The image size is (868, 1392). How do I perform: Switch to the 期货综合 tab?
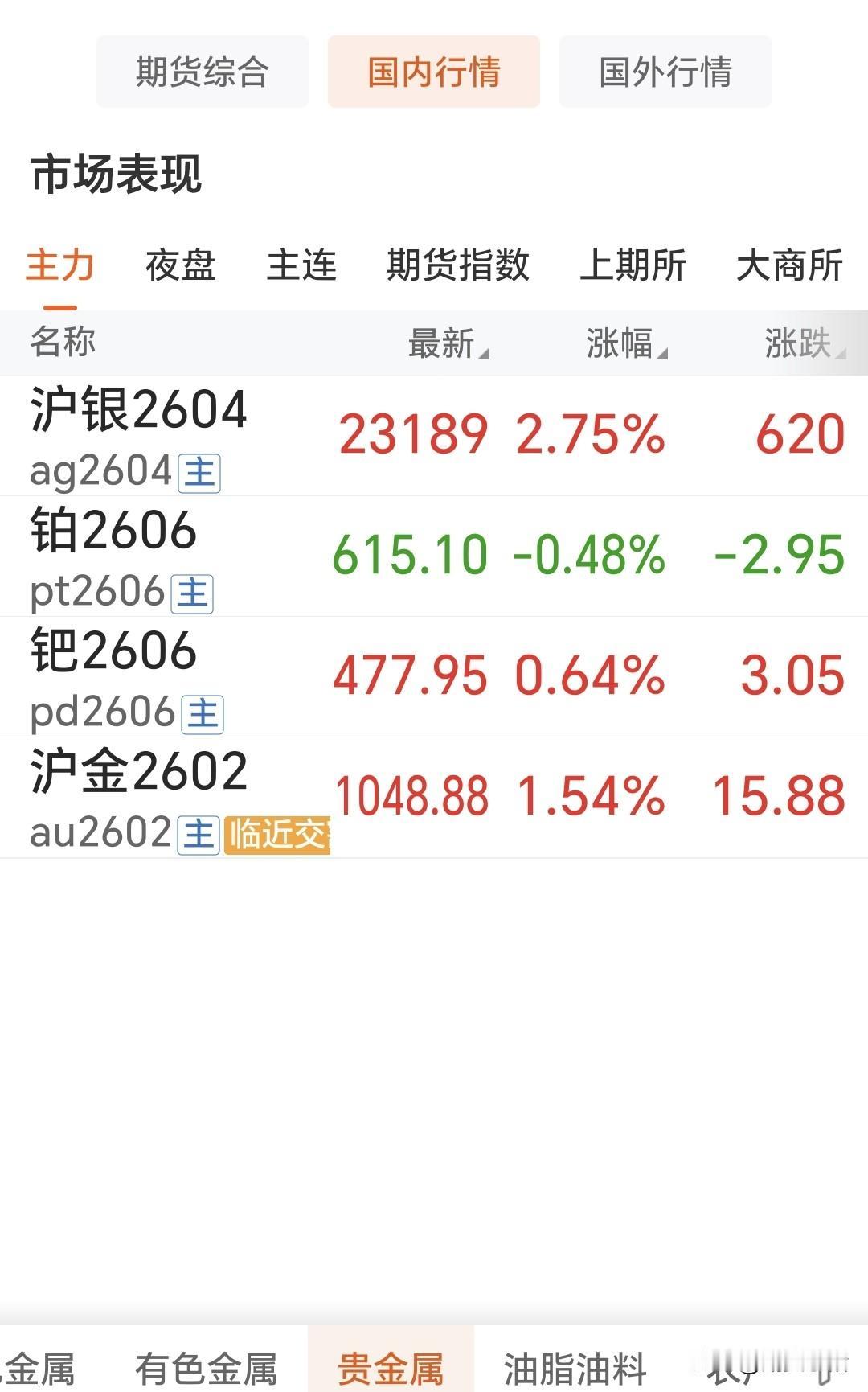click(202, 72)
